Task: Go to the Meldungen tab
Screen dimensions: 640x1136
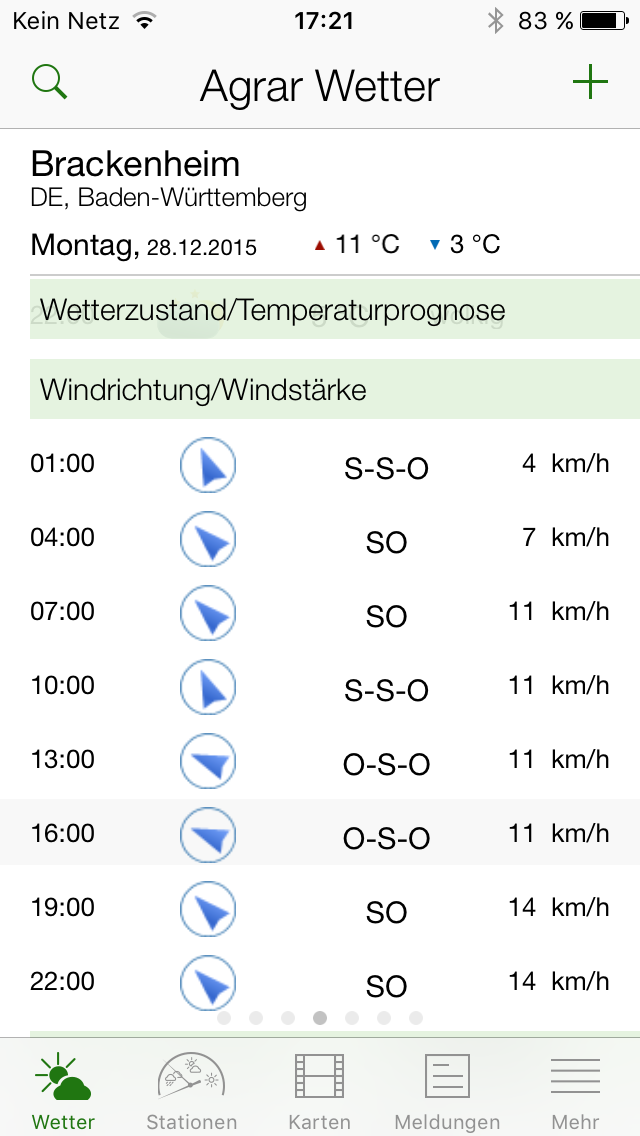Action: [447, 1090]
